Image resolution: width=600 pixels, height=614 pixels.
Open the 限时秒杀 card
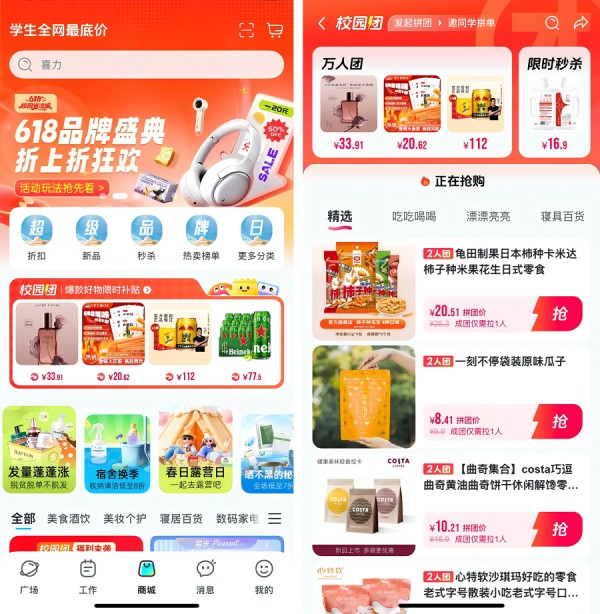[x=554, y=102]
